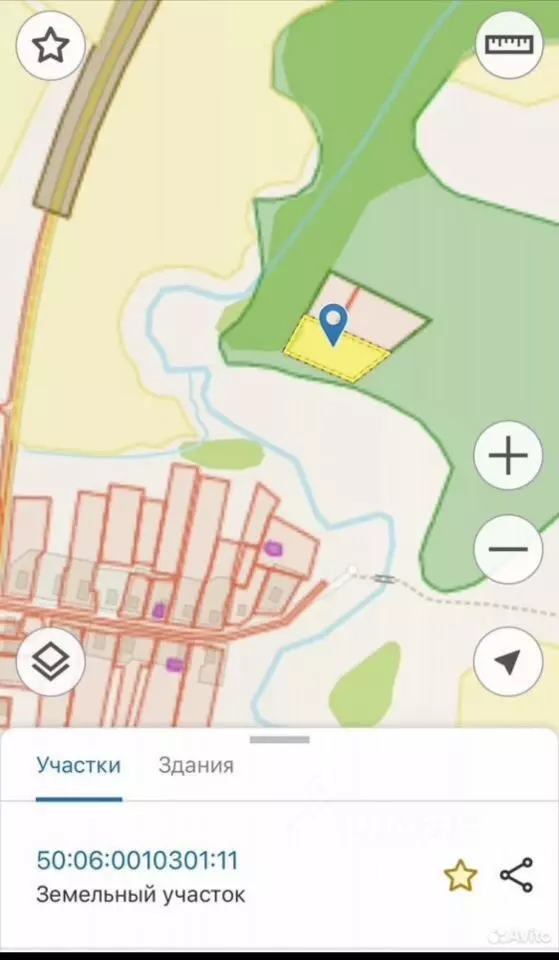Viewport: 559px width, 960px height.
Task: Tap the bottom sheet drag handle
Action: (280, 740)
